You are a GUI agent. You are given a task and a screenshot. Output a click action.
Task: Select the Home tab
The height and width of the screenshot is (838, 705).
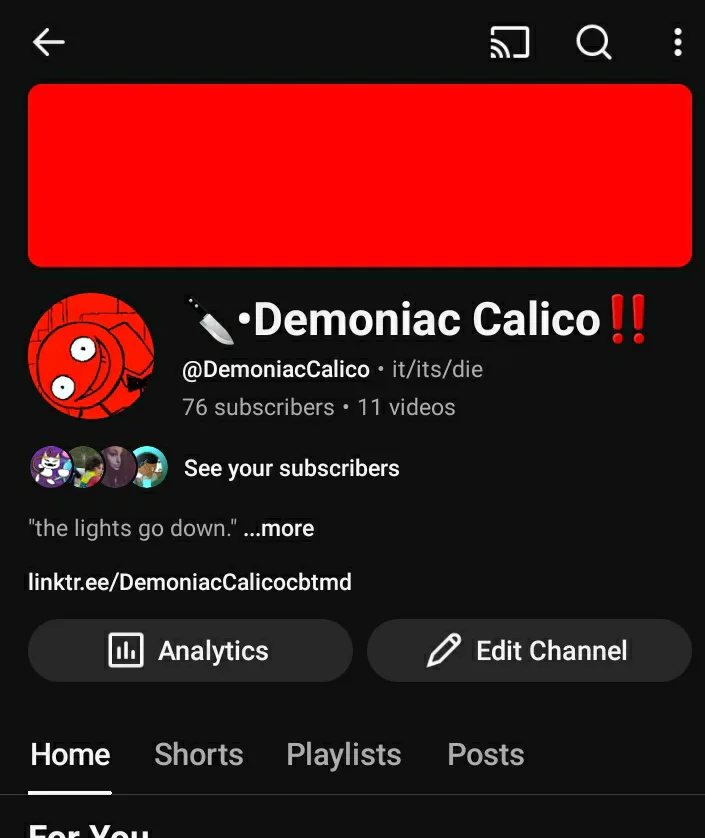click(x=71, y=755)
